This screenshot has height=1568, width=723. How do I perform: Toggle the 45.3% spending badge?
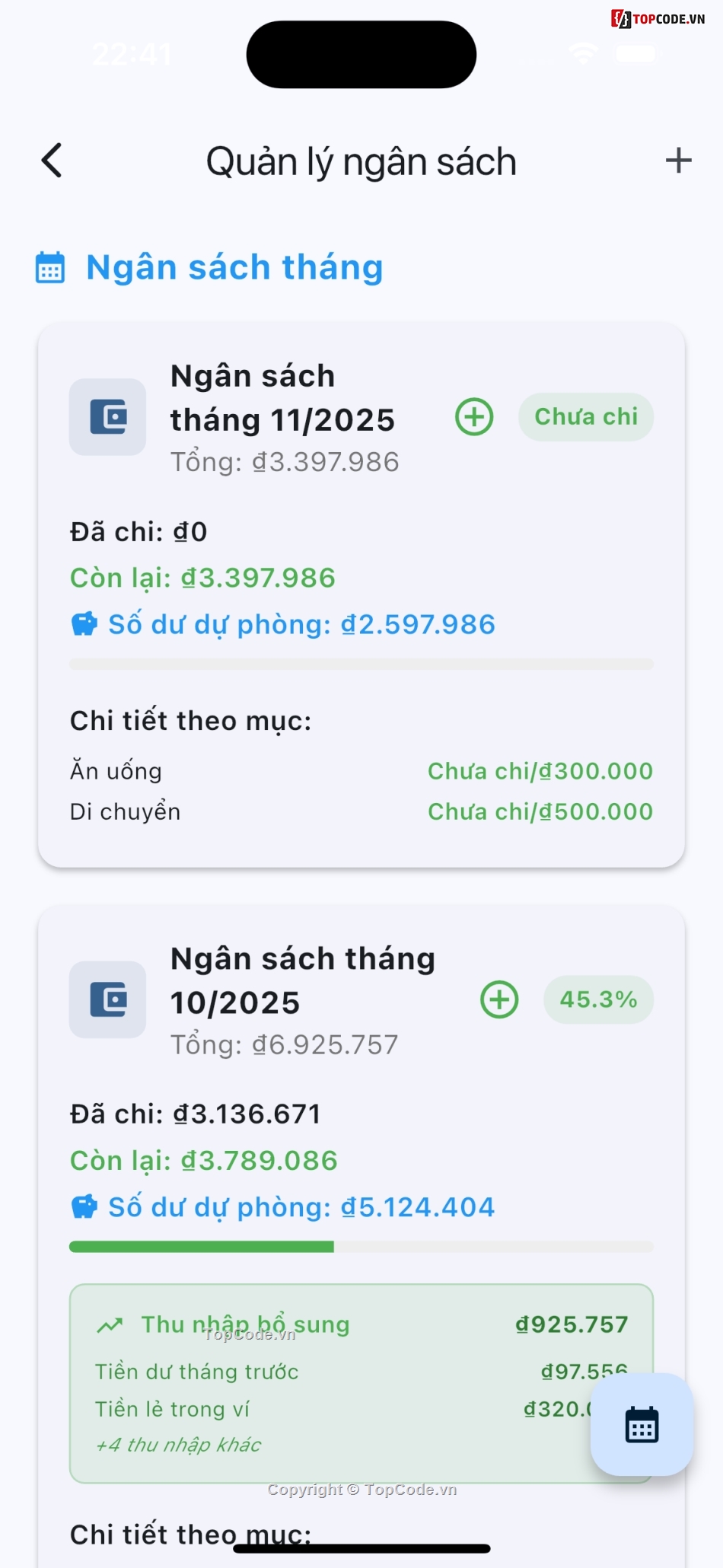point(598,999)
